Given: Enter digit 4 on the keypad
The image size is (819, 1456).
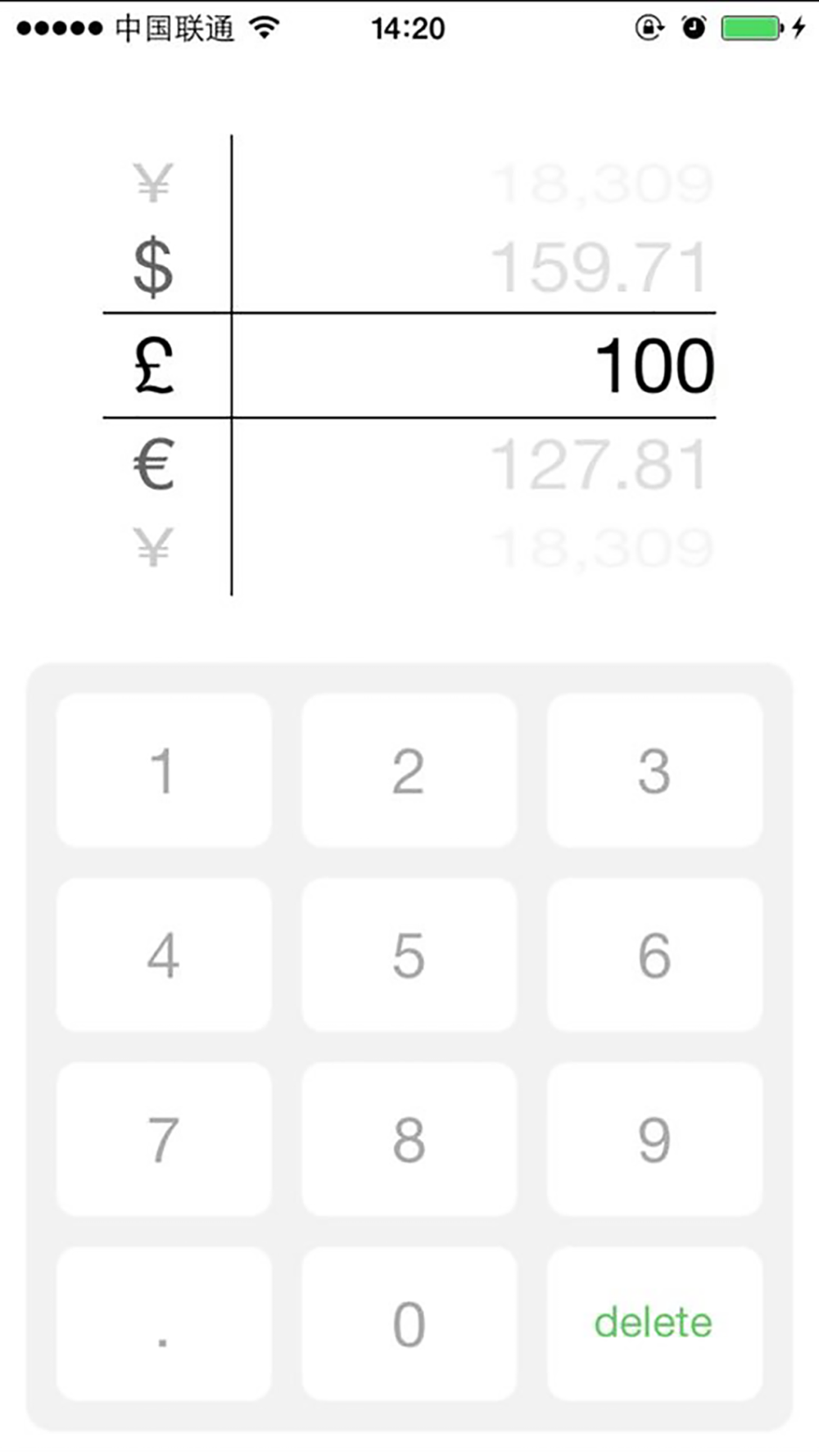Looking at the screenshot, I should [164, 955].
